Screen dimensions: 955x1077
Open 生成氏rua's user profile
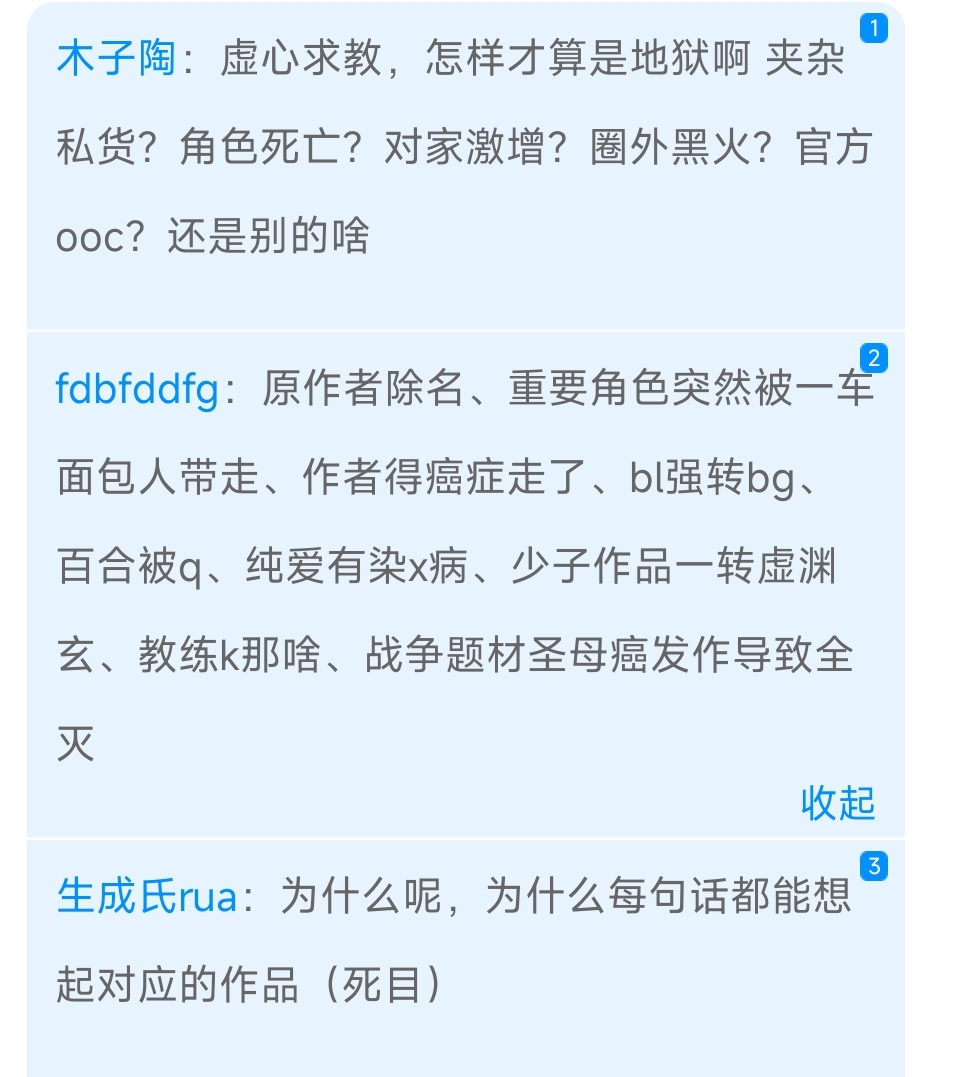(x=147, y=895)
